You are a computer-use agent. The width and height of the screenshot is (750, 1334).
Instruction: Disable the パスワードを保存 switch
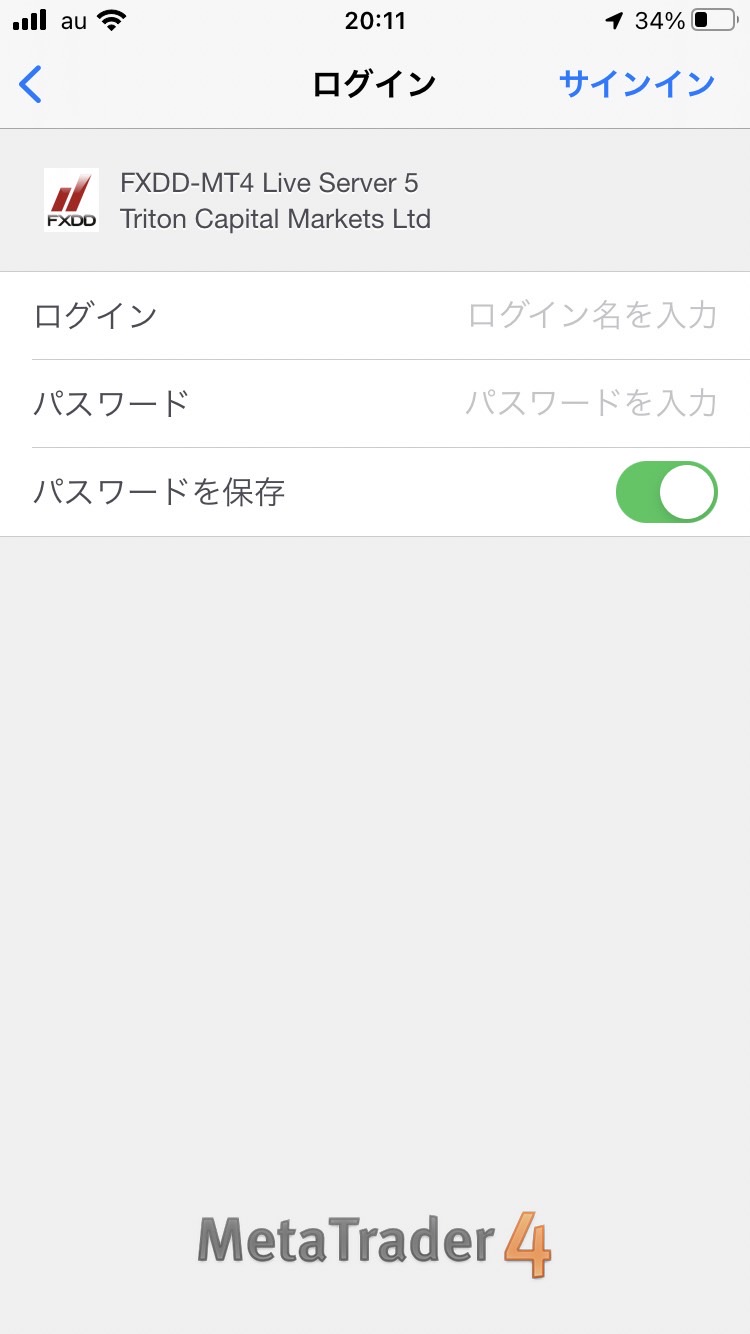(667, 492)
